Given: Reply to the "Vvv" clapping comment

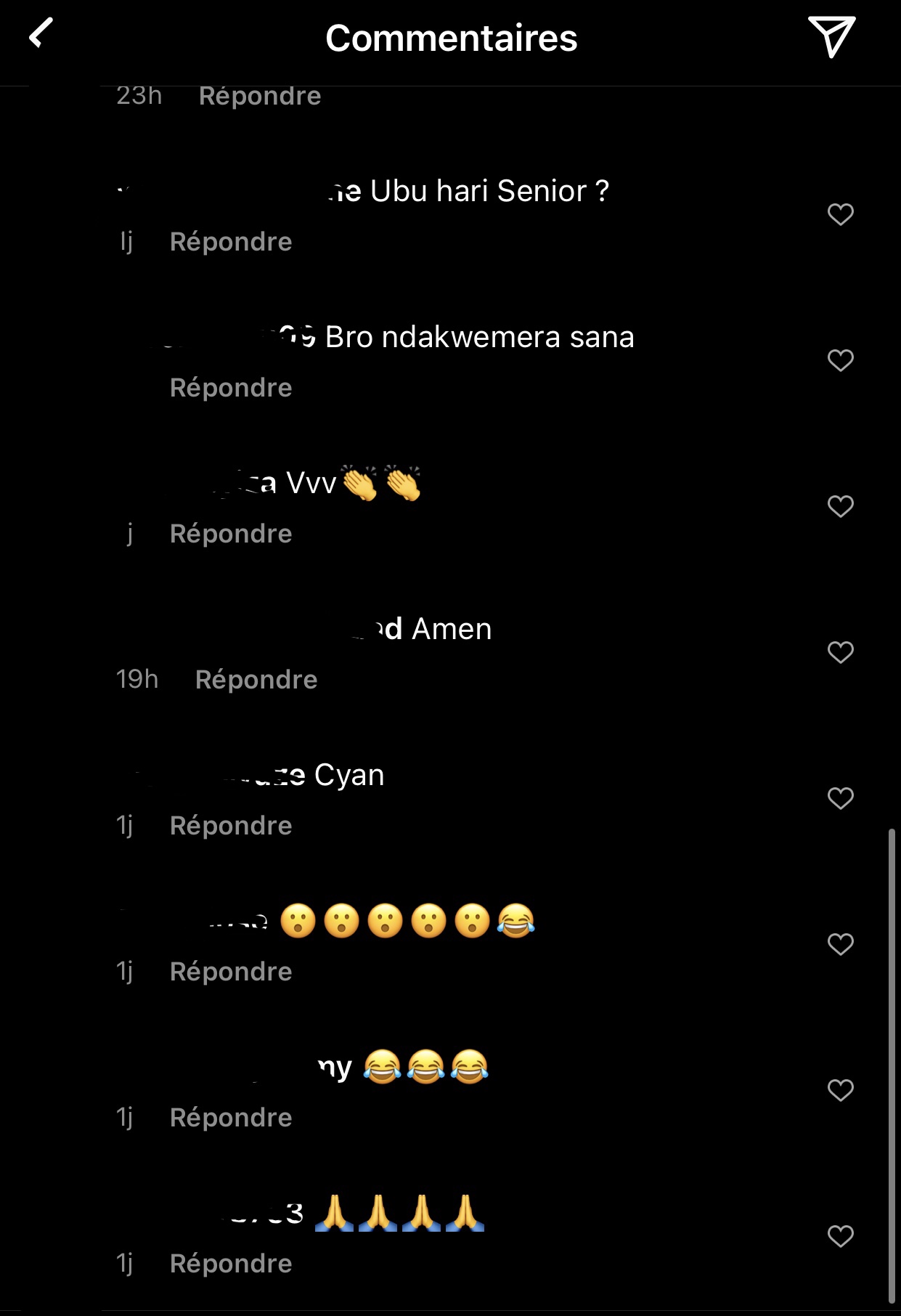Looking at the screenshot, I should pos(231,534).
